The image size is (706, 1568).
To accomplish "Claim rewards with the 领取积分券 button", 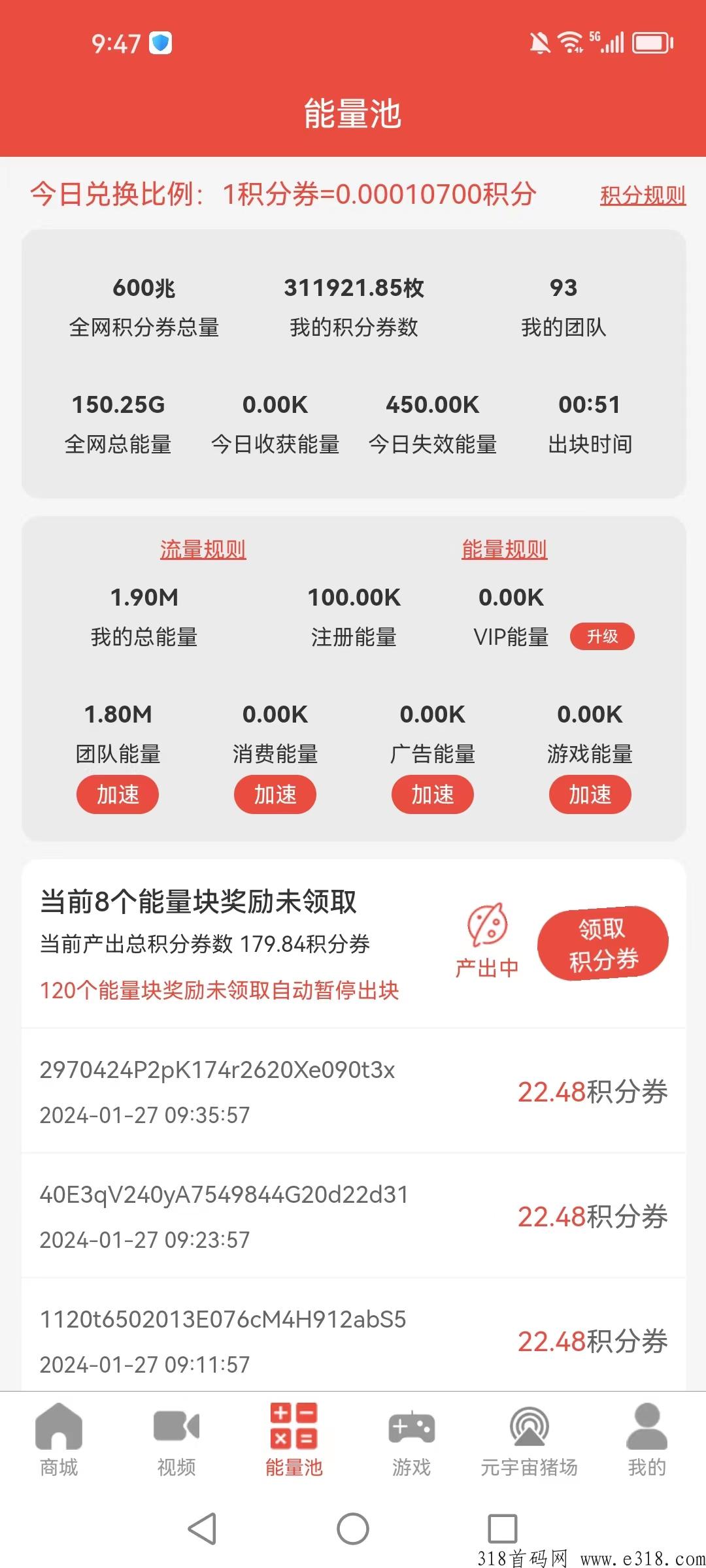I will tap(603, 943).
